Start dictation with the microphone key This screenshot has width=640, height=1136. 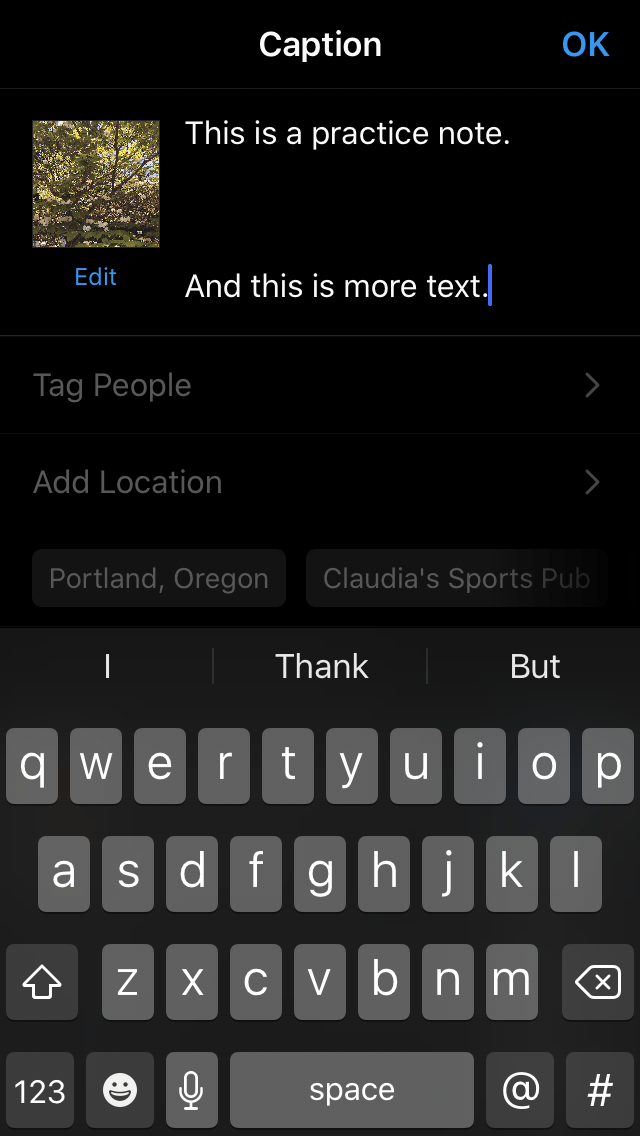pyautogui.click(x=191, y=1089)
